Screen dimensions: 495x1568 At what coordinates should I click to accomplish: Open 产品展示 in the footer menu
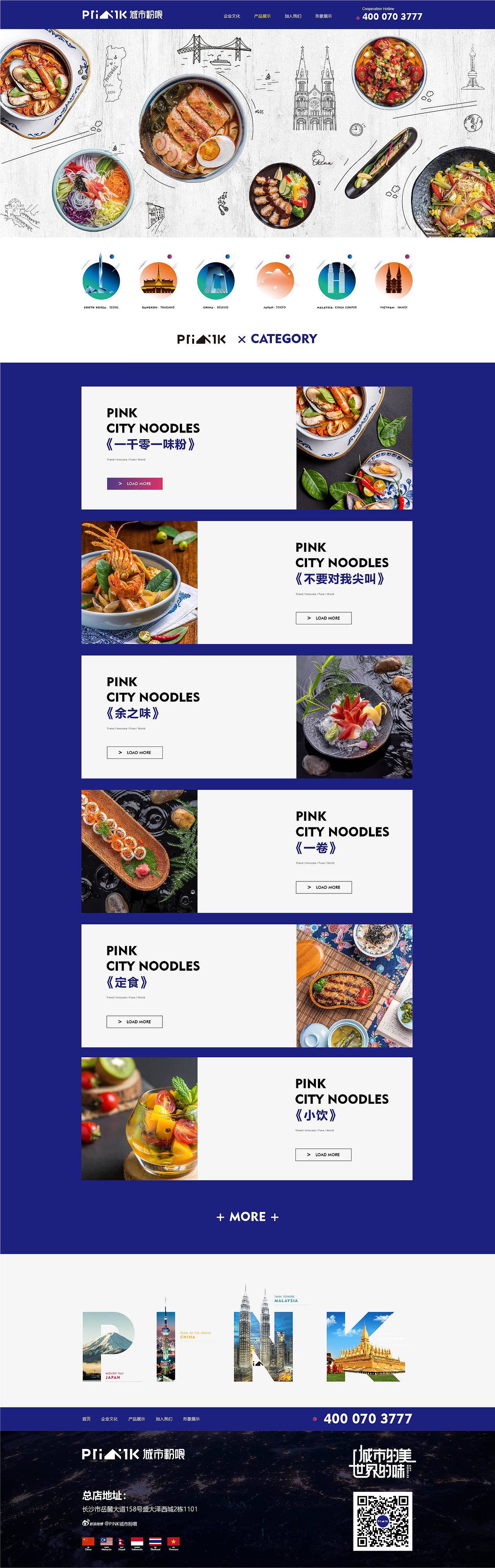pyautogui.click(x=137, y=1419)
